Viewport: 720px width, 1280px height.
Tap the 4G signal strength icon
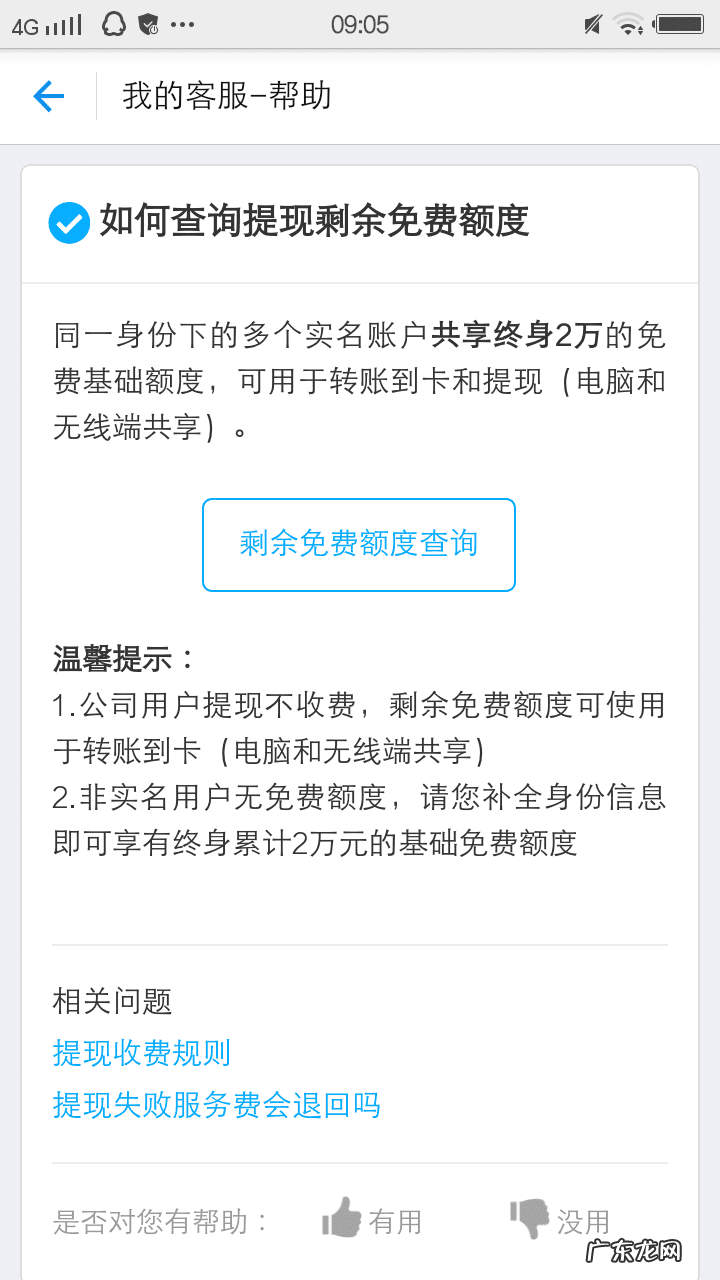pyautogui.click(x=45, y=24)
